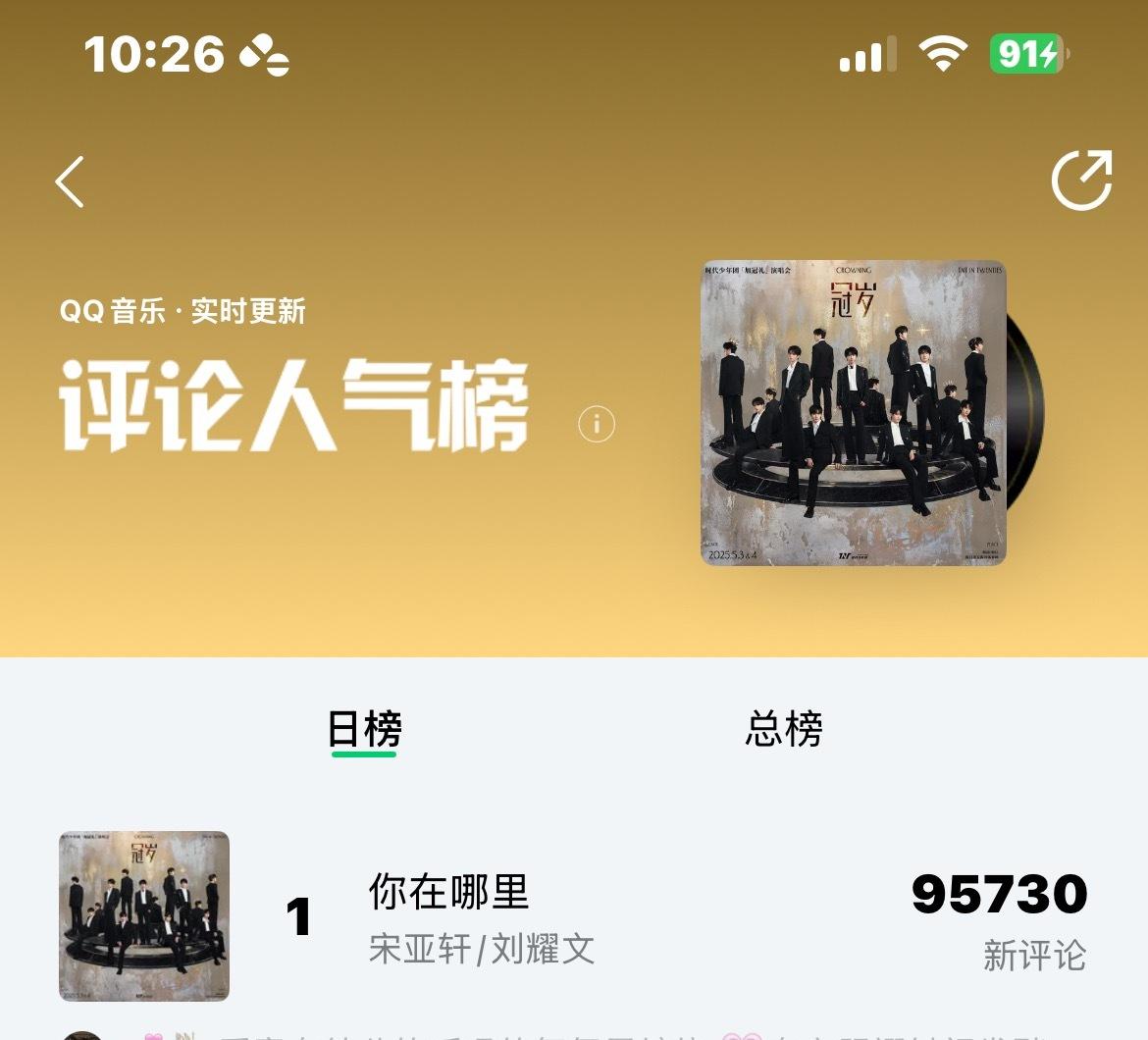Select the 日榜 tab

click(x=364, y=729)
